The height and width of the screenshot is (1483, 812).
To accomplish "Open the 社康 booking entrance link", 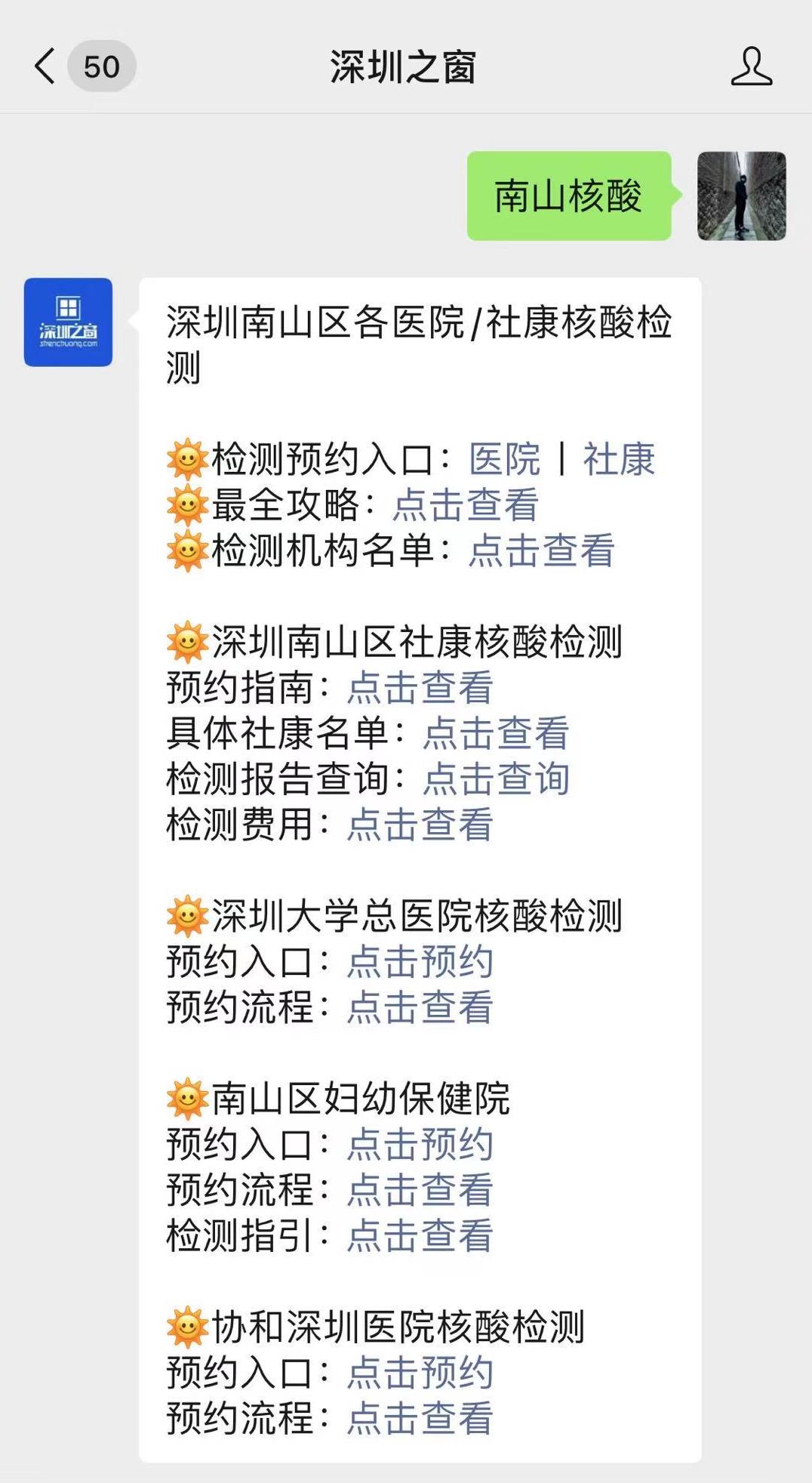I will click(x=619, y=458).
